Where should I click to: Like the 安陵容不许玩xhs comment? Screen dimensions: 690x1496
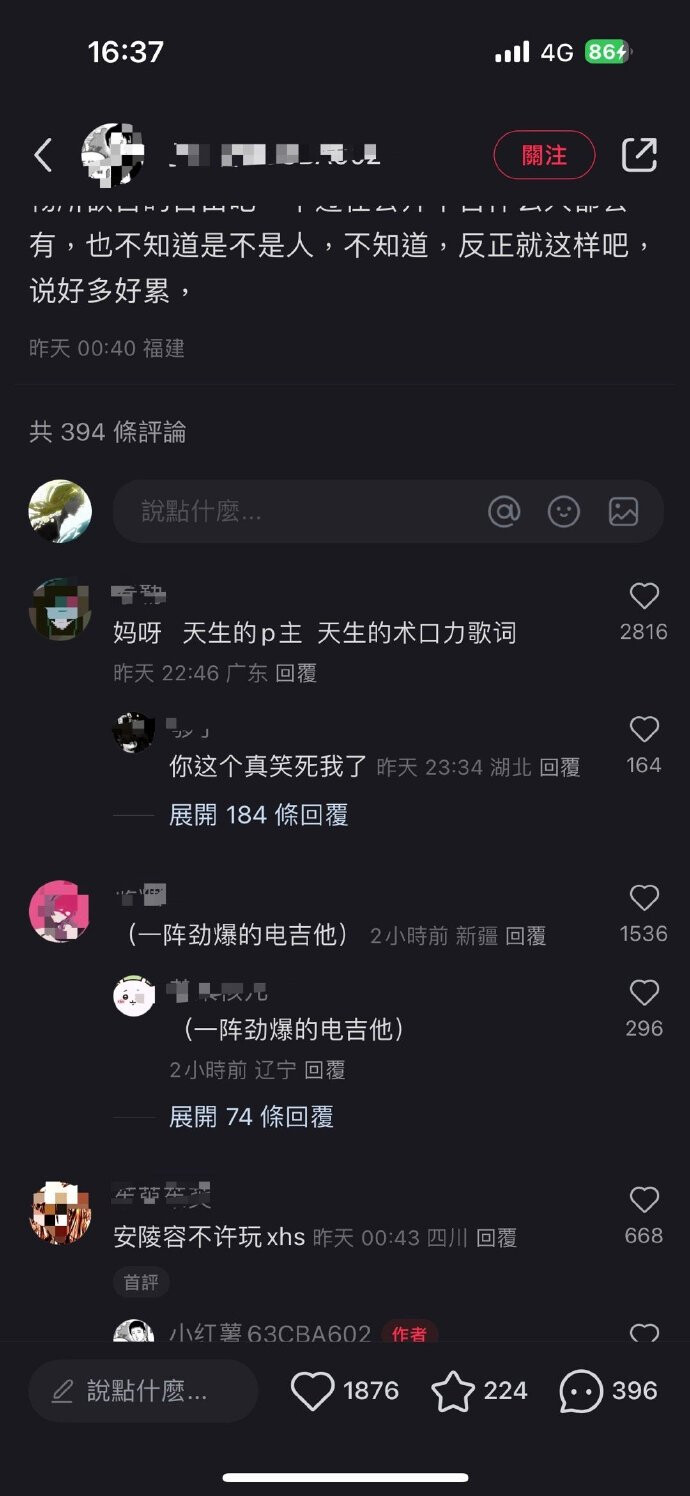[x=644, y=1200]
